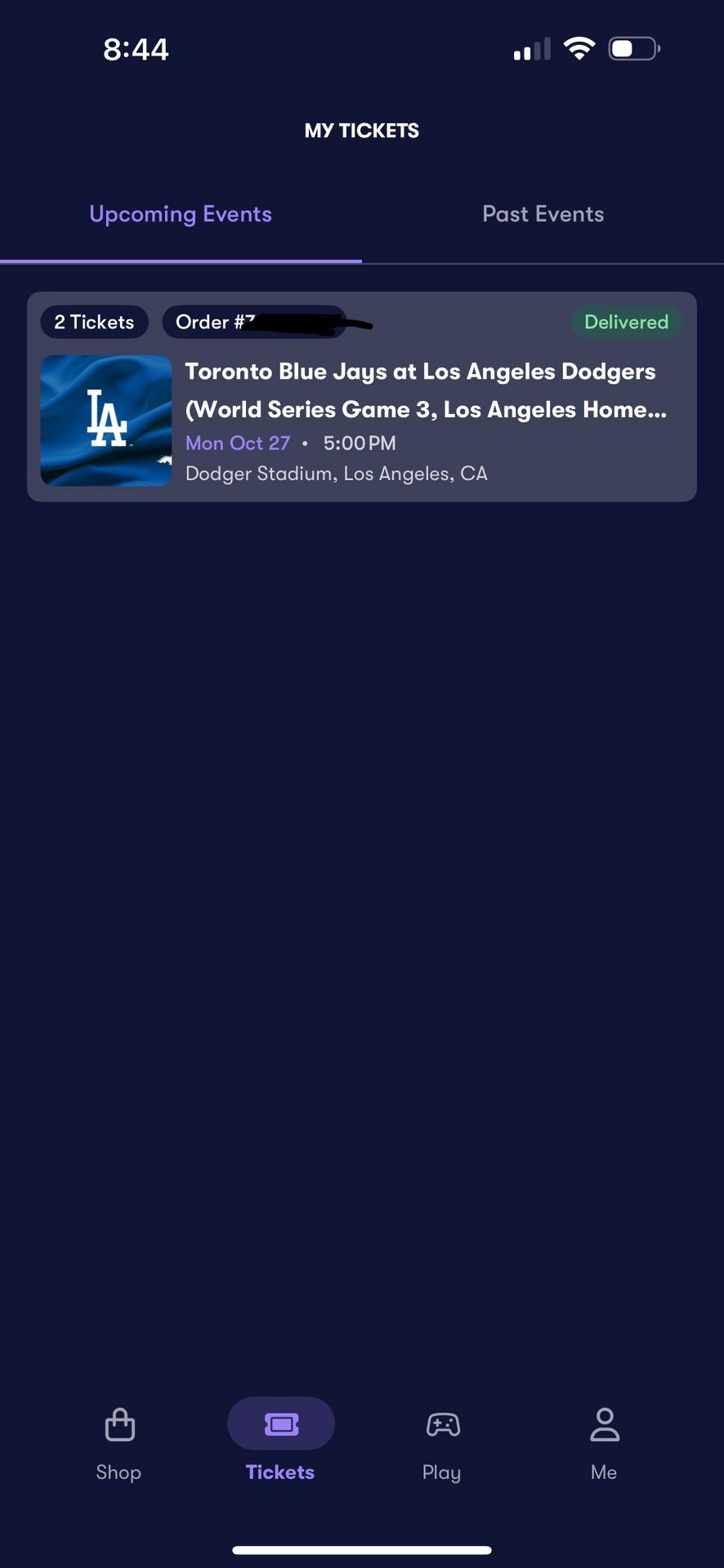Open the Me profile icon
The height and width of the screenshot is (1568, 724).
604,1424
